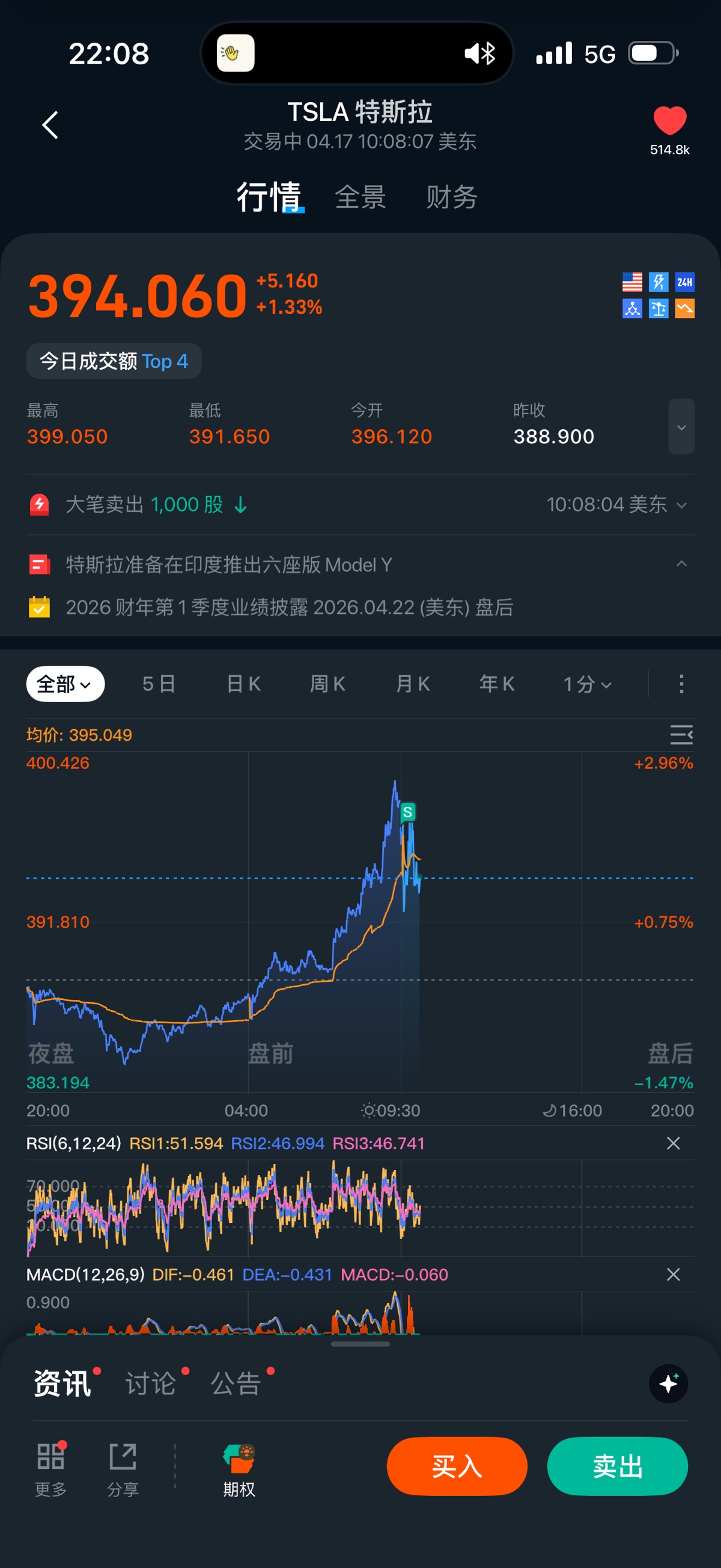This screenshot has height=1568, width=721.
Task: Switch to the 全景 tab
Action: (x=360, y=197)
